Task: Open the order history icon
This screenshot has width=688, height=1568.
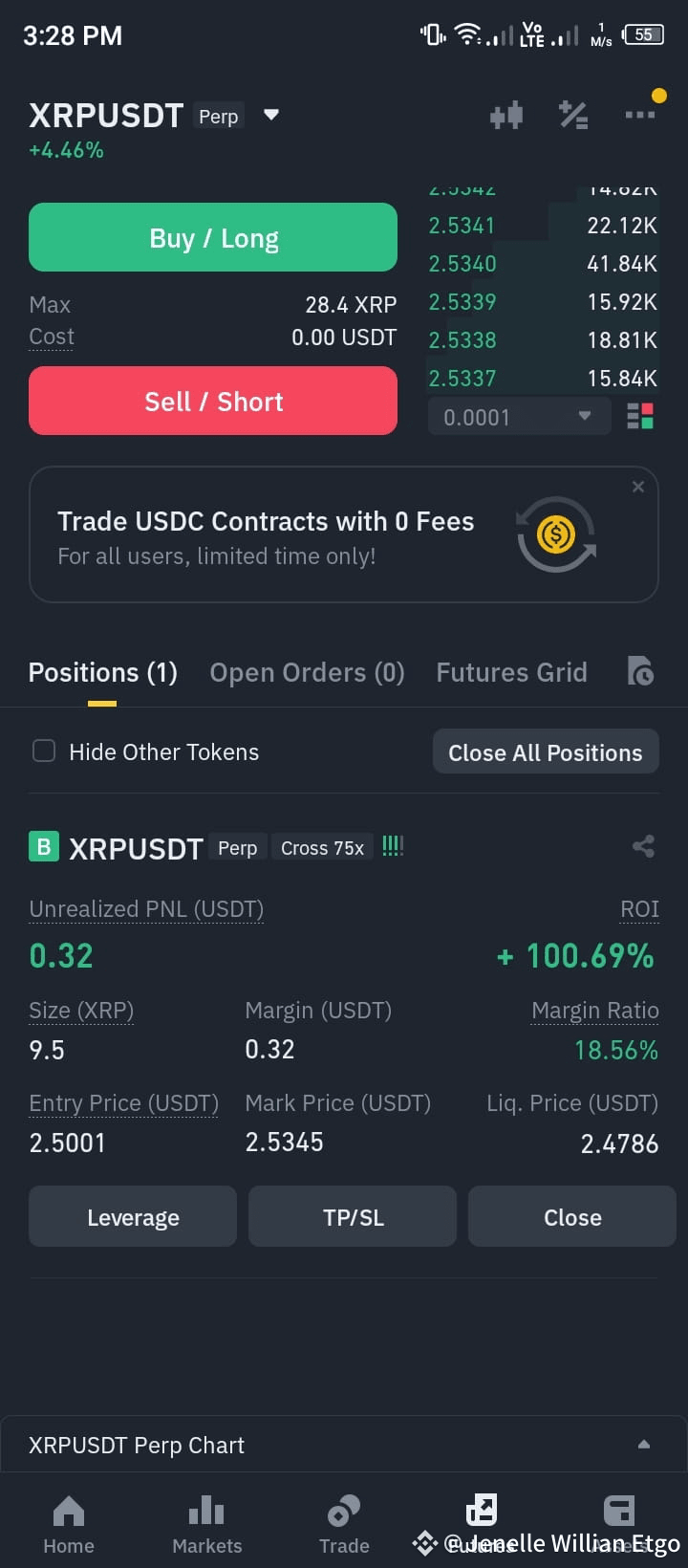Action: click(640, 671)
